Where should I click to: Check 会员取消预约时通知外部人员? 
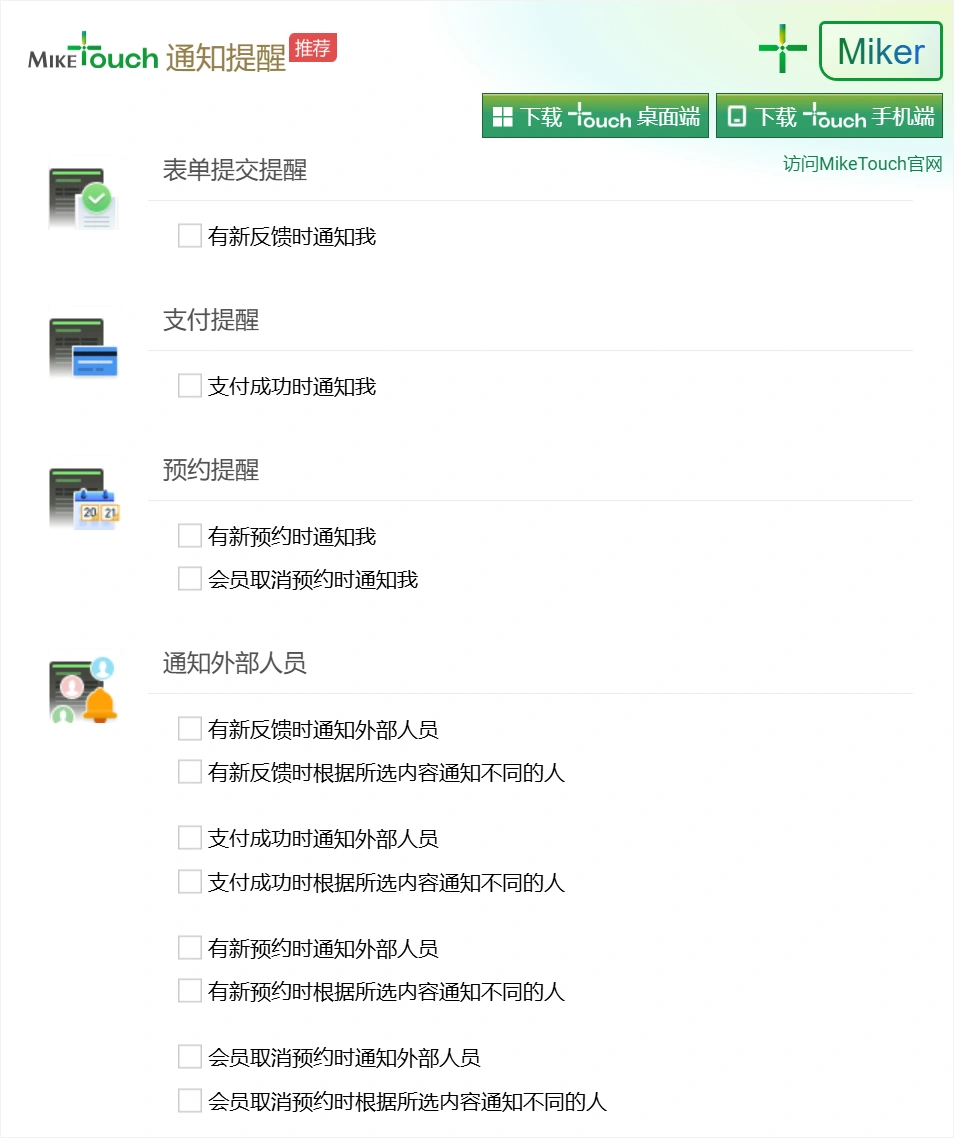(190, 1057)
